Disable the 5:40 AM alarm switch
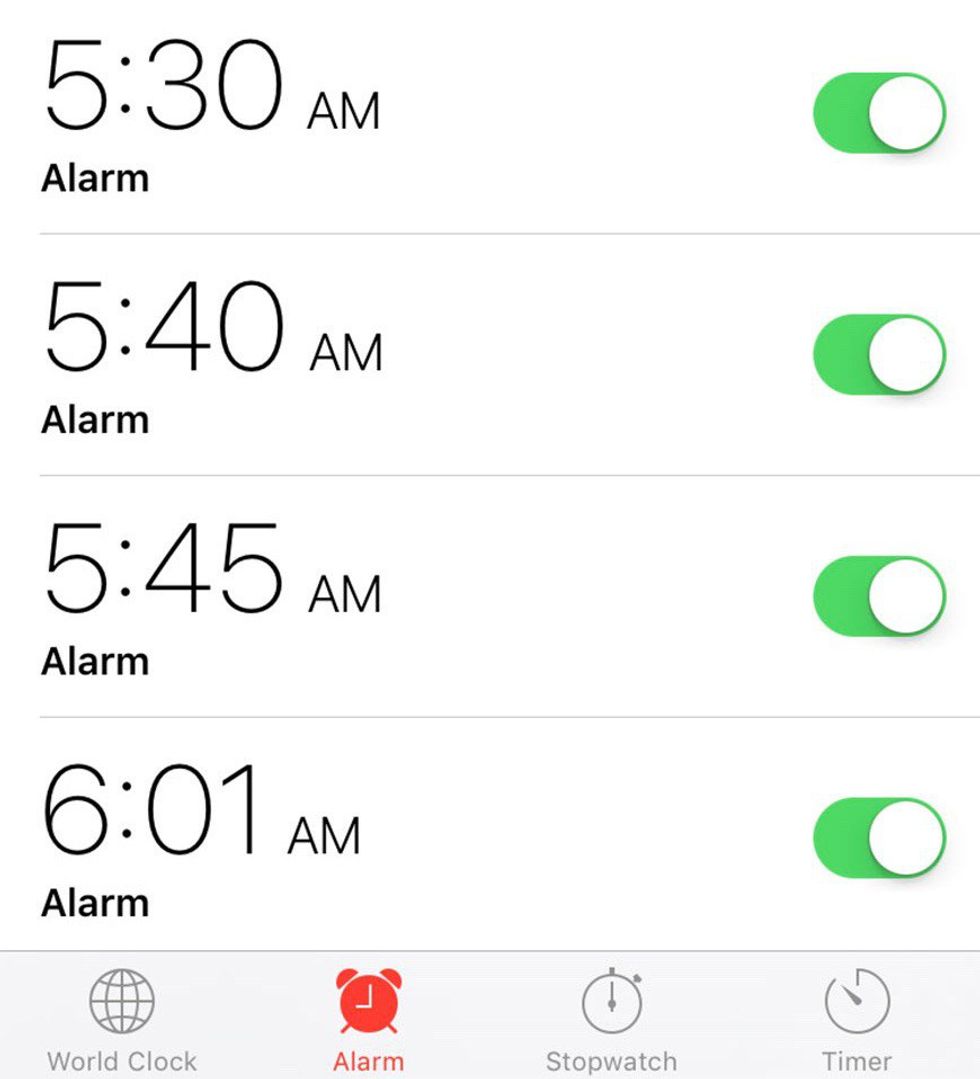This screenshot has width=980, height=1079. (x=879, y=354)
